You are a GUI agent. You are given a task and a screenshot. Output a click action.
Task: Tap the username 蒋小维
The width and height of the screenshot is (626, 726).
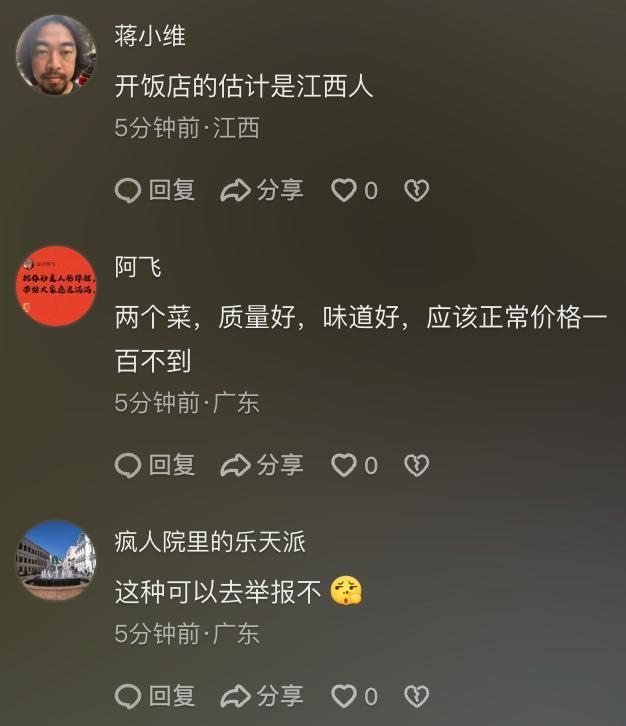(x=150, y=36)
